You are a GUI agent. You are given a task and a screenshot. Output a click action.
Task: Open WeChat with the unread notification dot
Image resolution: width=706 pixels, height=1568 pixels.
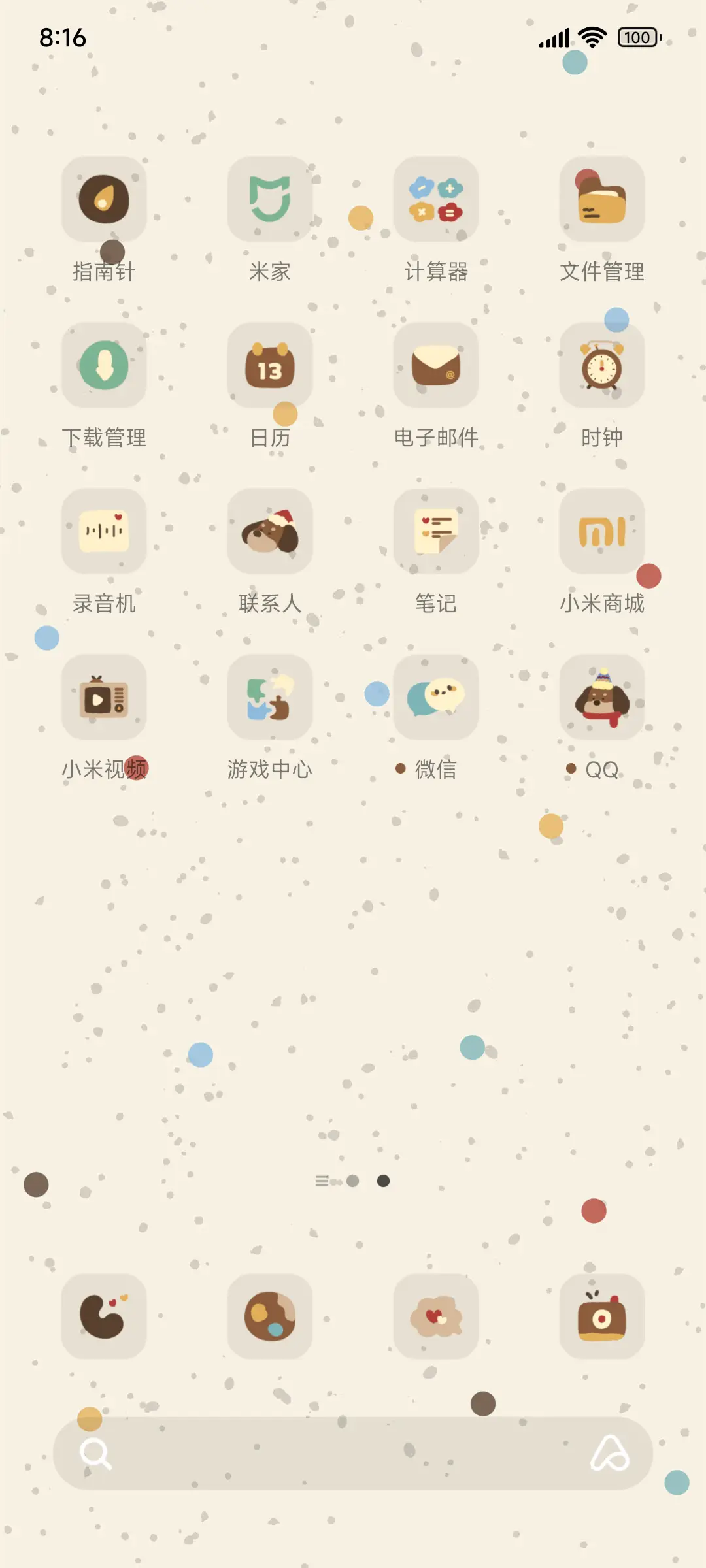tap(436, 698)
